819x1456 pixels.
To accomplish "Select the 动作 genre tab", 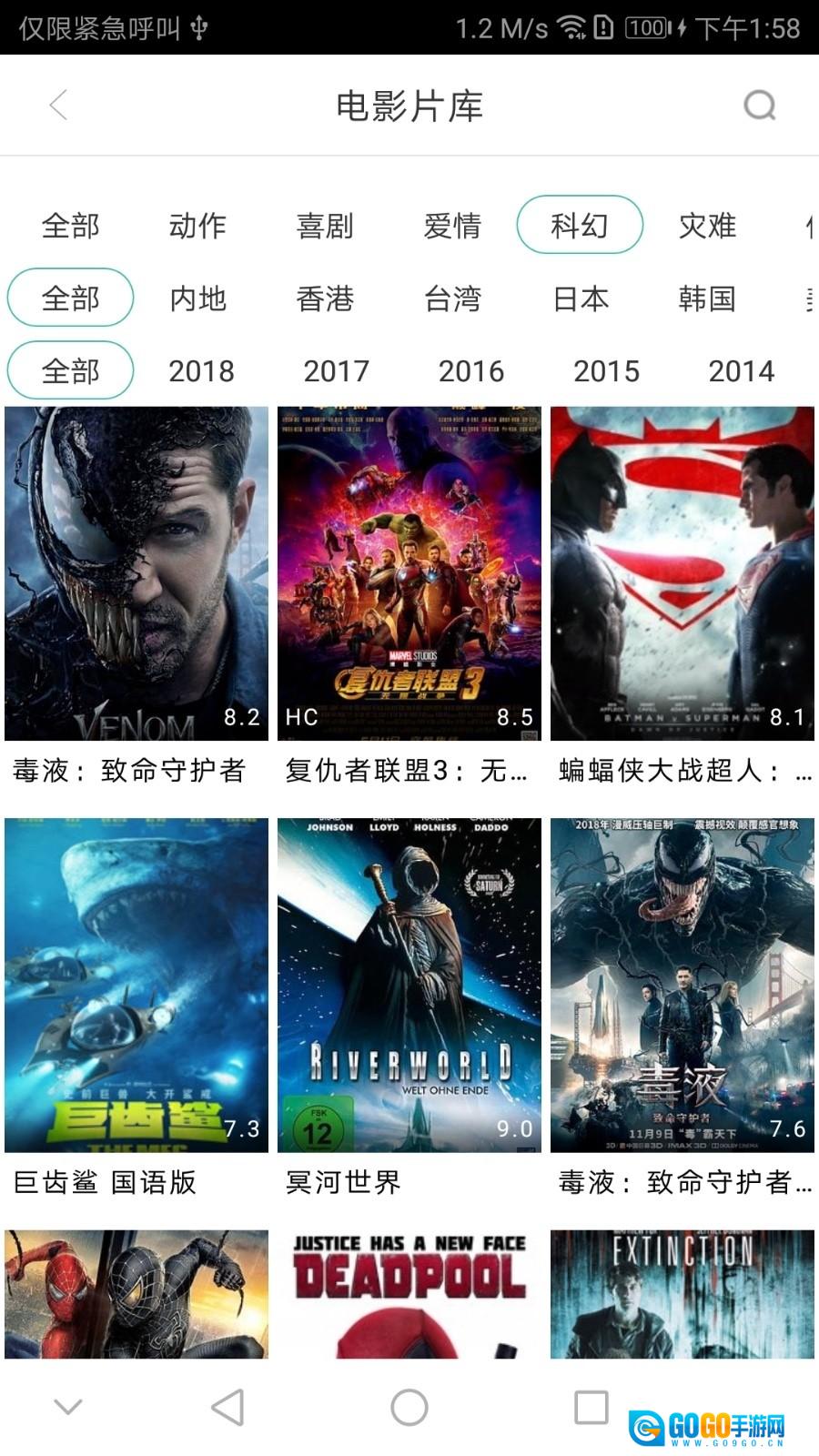I will point(200,226).
